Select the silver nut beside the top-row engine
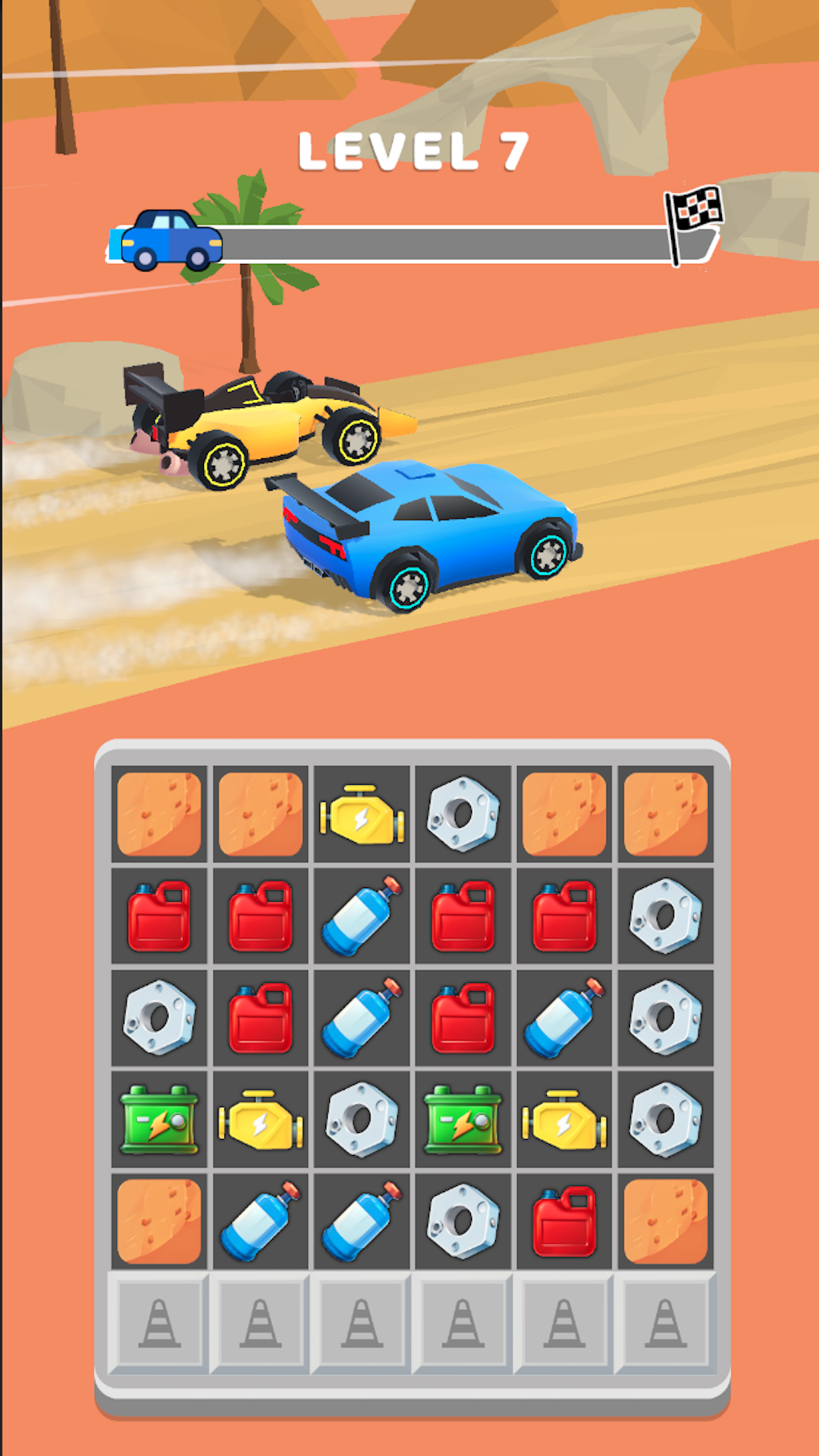Viewport: 819px width, 1456px height. 463,815
